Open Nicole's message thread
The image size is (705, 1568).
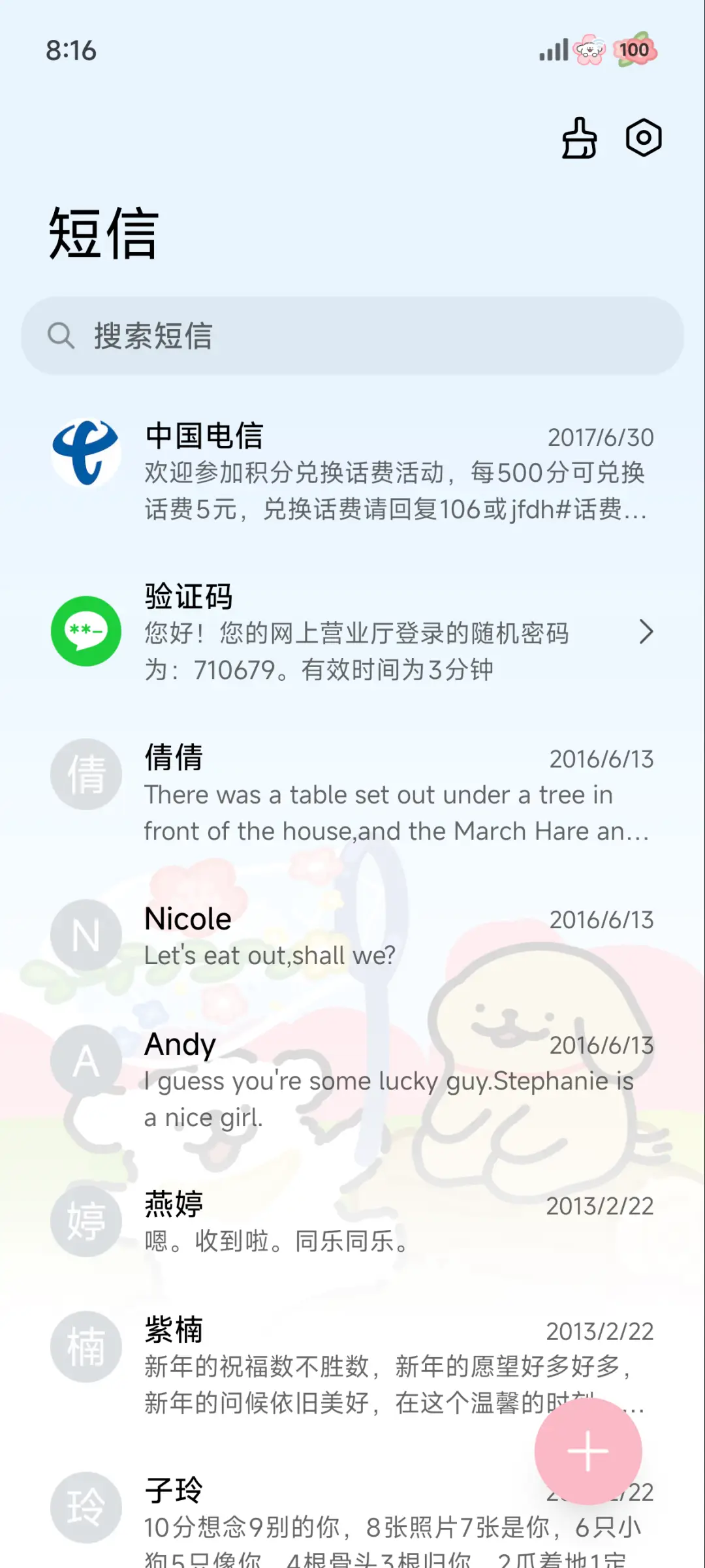(352, 937)
